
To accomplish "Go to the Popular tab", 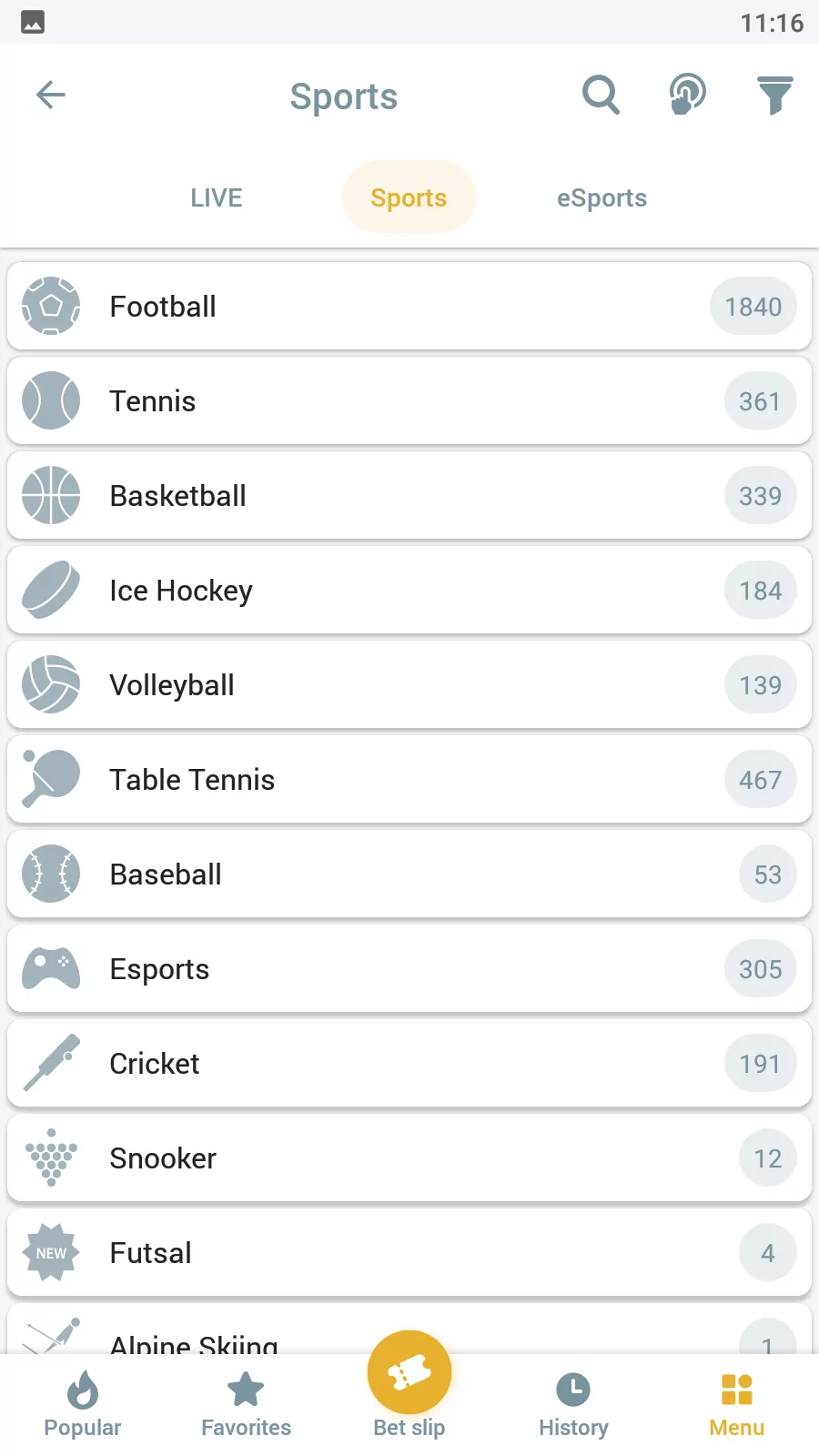I will click(82, 1404).
